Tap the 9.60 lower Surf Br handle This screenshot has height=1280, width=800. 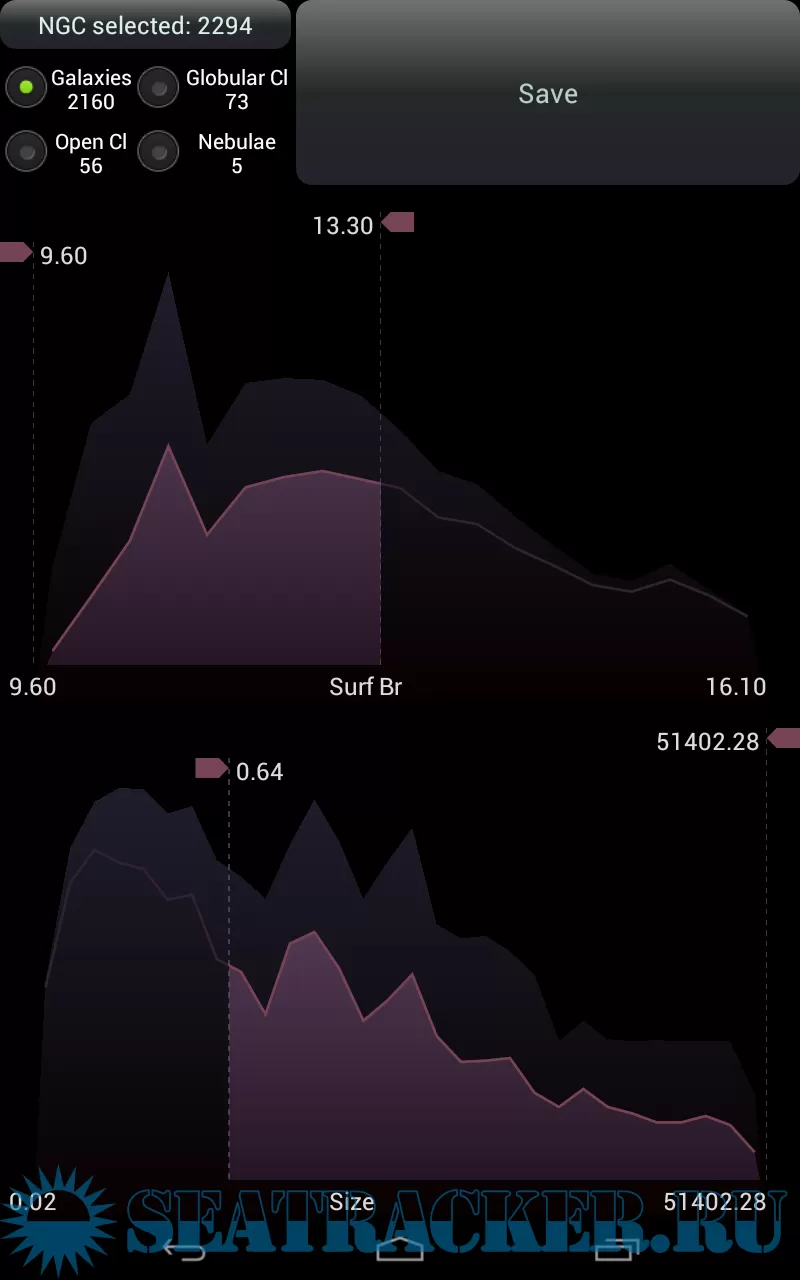16,252
